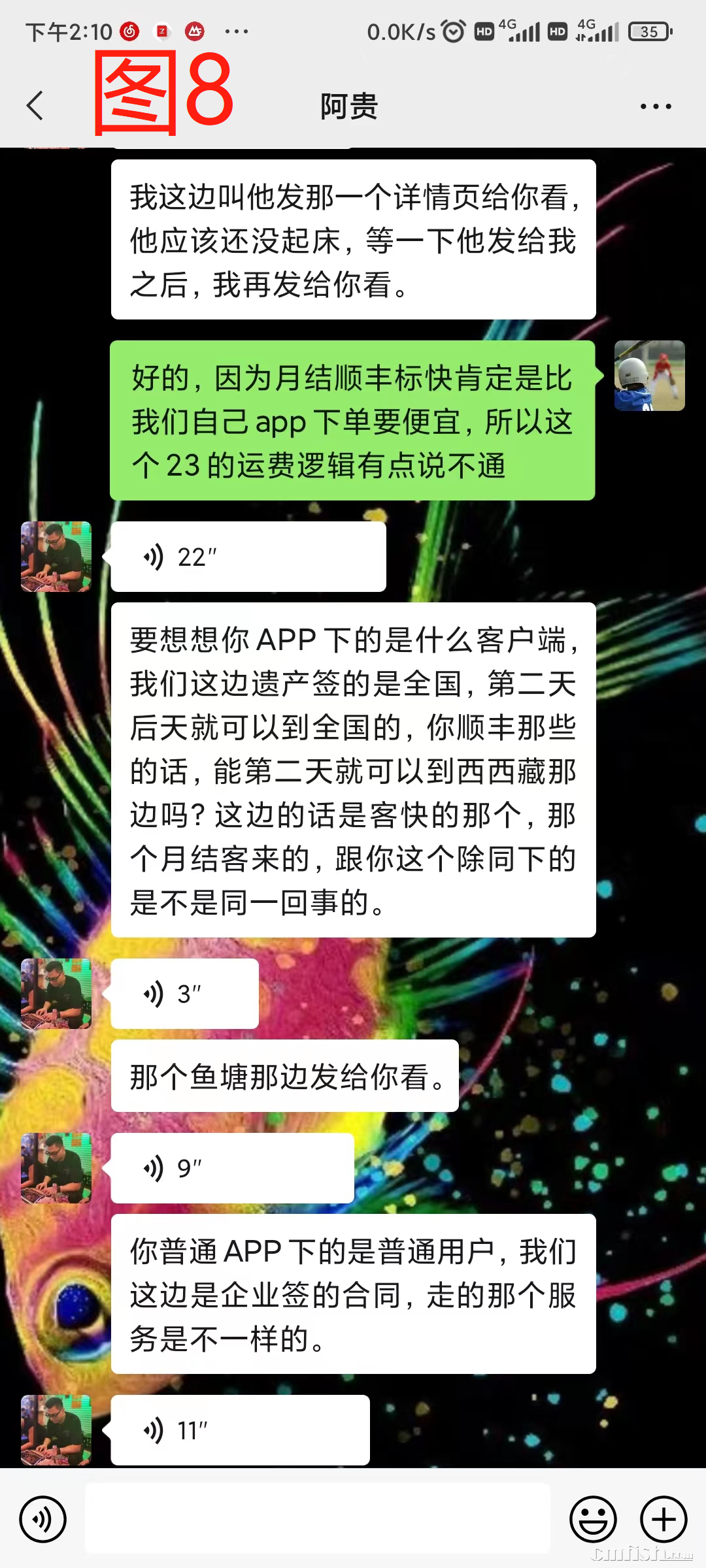
Task: Open the chat info overflow menu
Action: pos(656,106)
